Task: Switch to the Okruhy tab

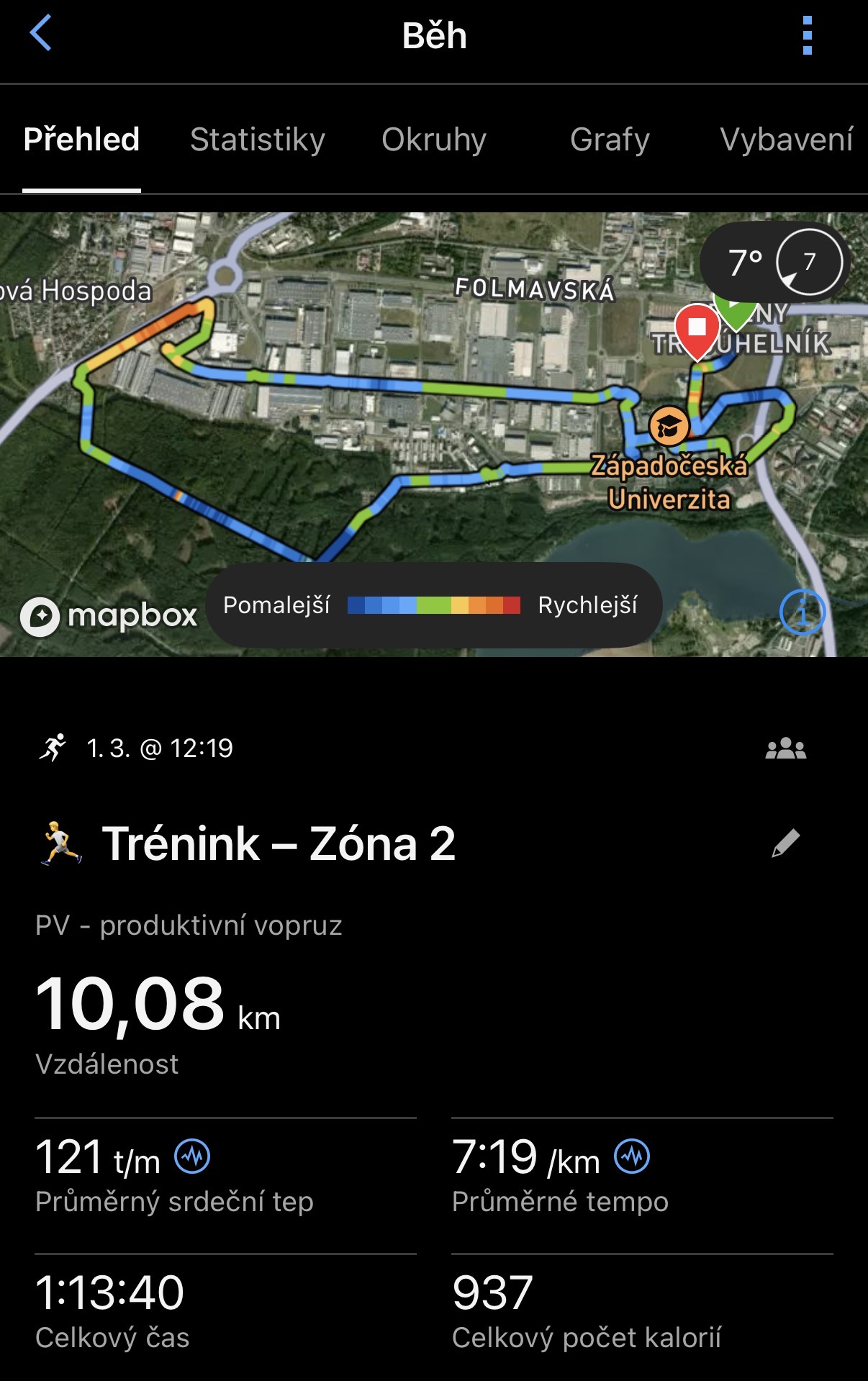Action: point(433,140)
